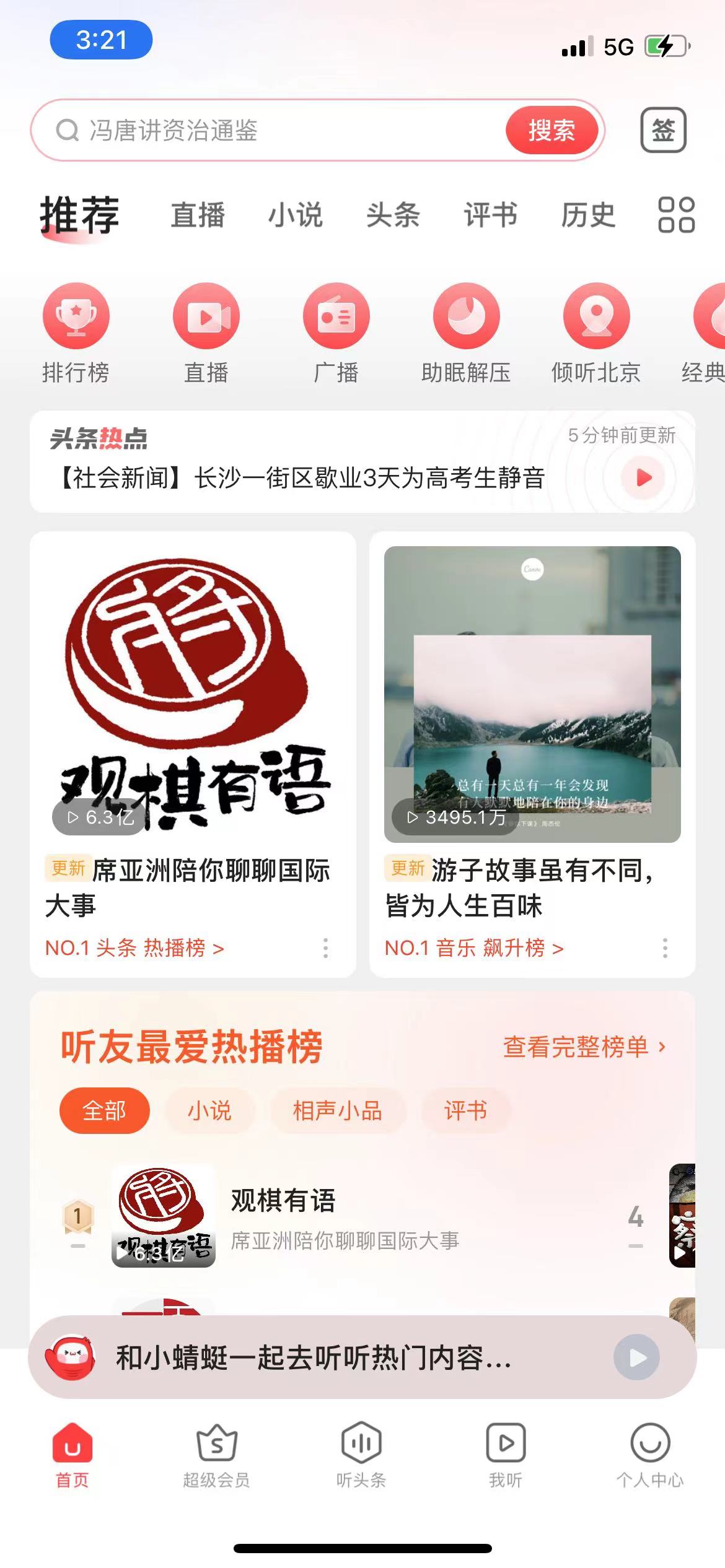Open the search field 冯唐讲资治通鉴
The image size is (725, 1568).
coord(318,130)
